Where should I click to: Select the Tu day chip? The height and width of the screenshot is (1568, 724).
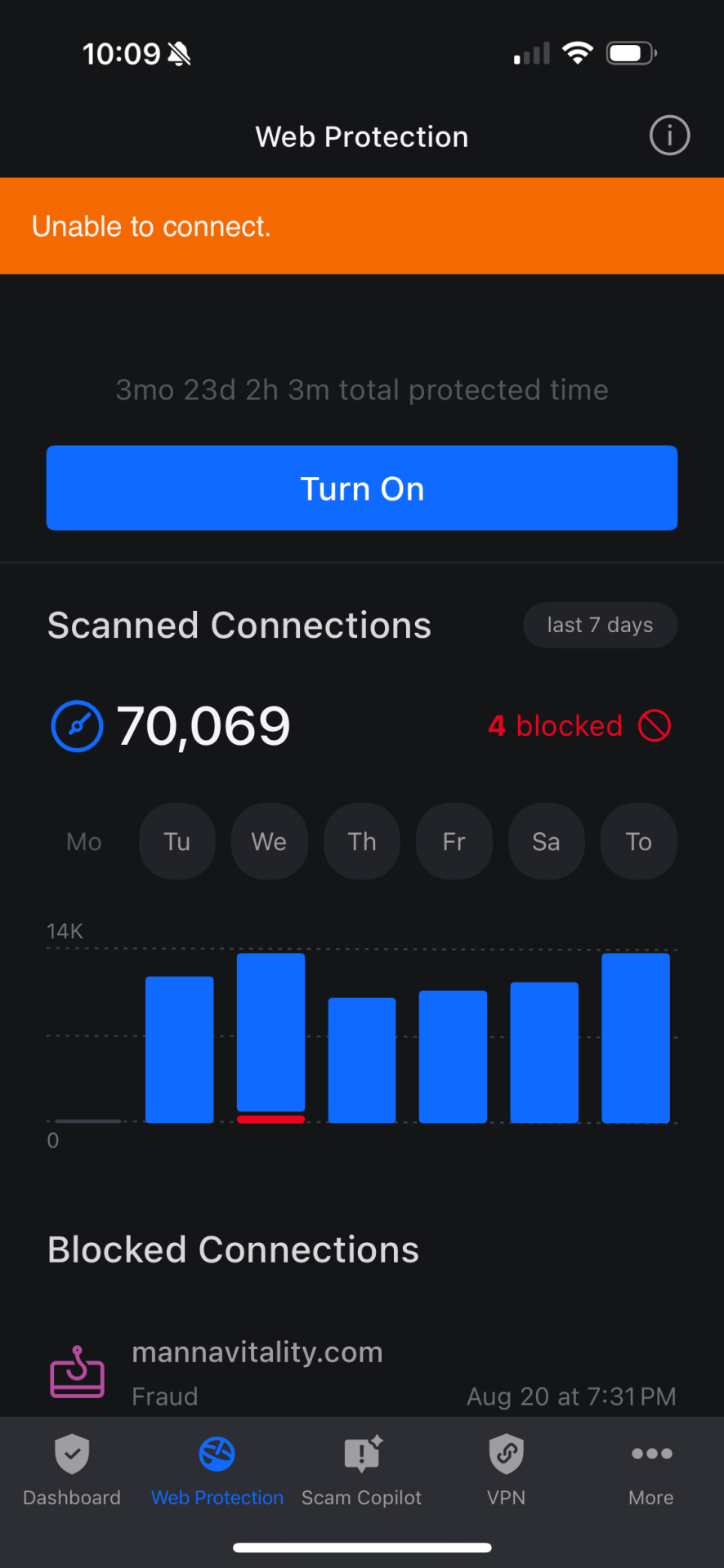pos(177,841)
